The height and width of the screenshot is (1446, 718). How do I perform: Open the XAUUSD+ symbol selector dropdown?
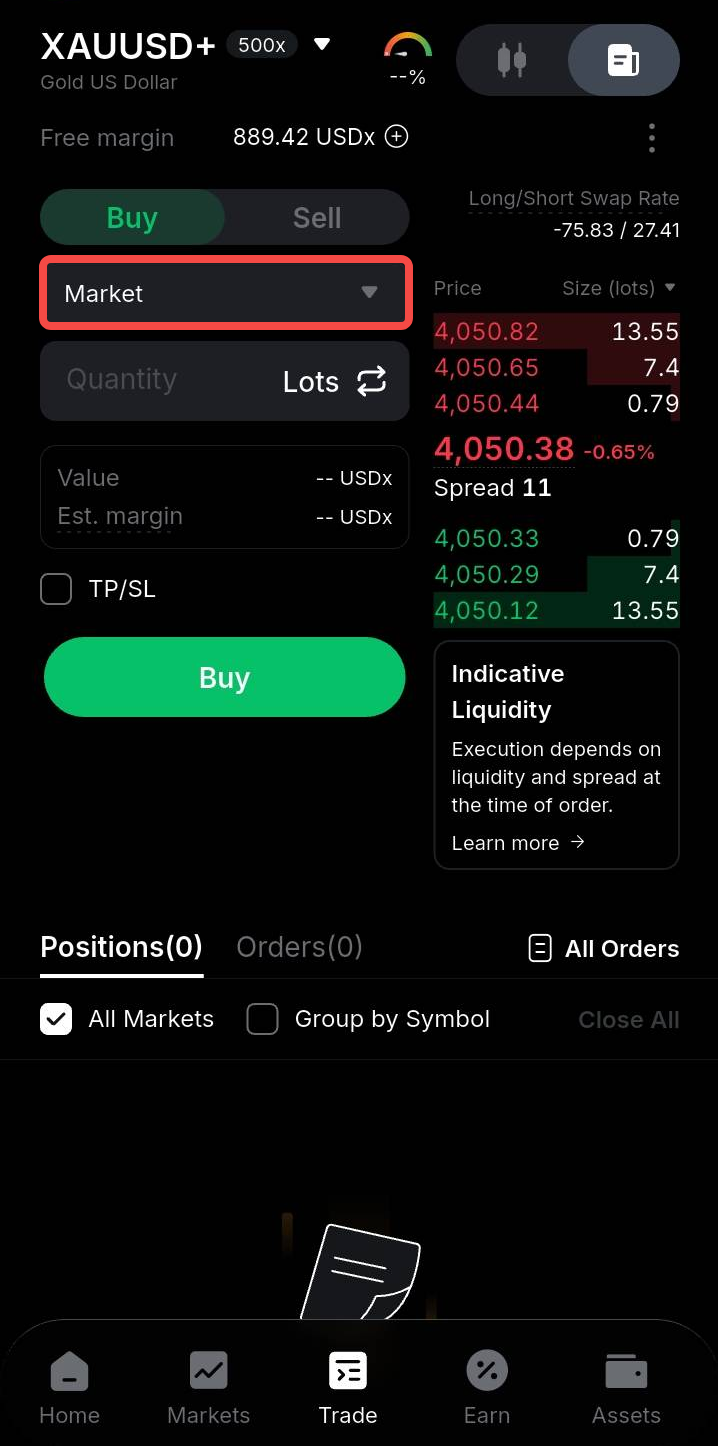coord(322,45)
